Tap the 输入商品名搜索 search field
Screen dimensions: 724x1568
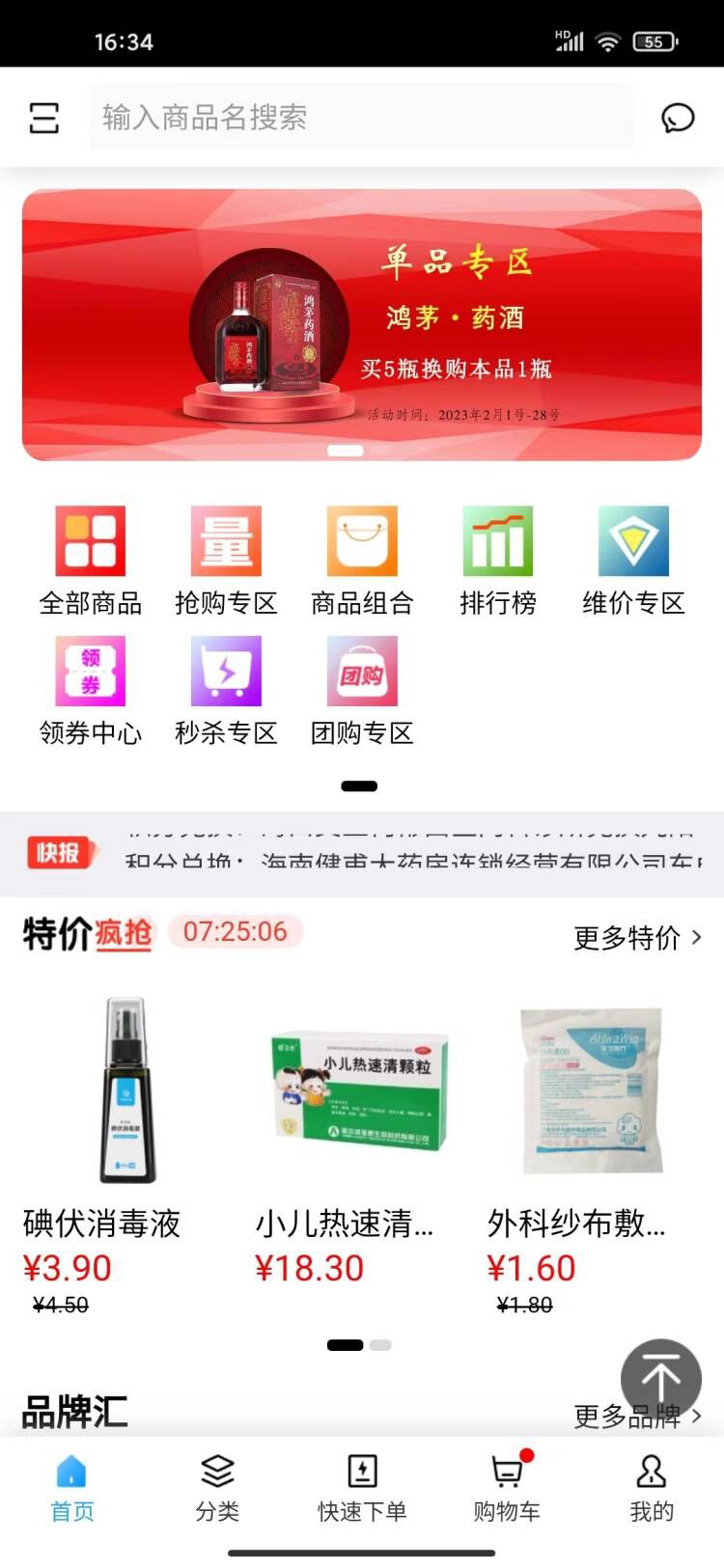pyautogui.click(x=362, y=118)
